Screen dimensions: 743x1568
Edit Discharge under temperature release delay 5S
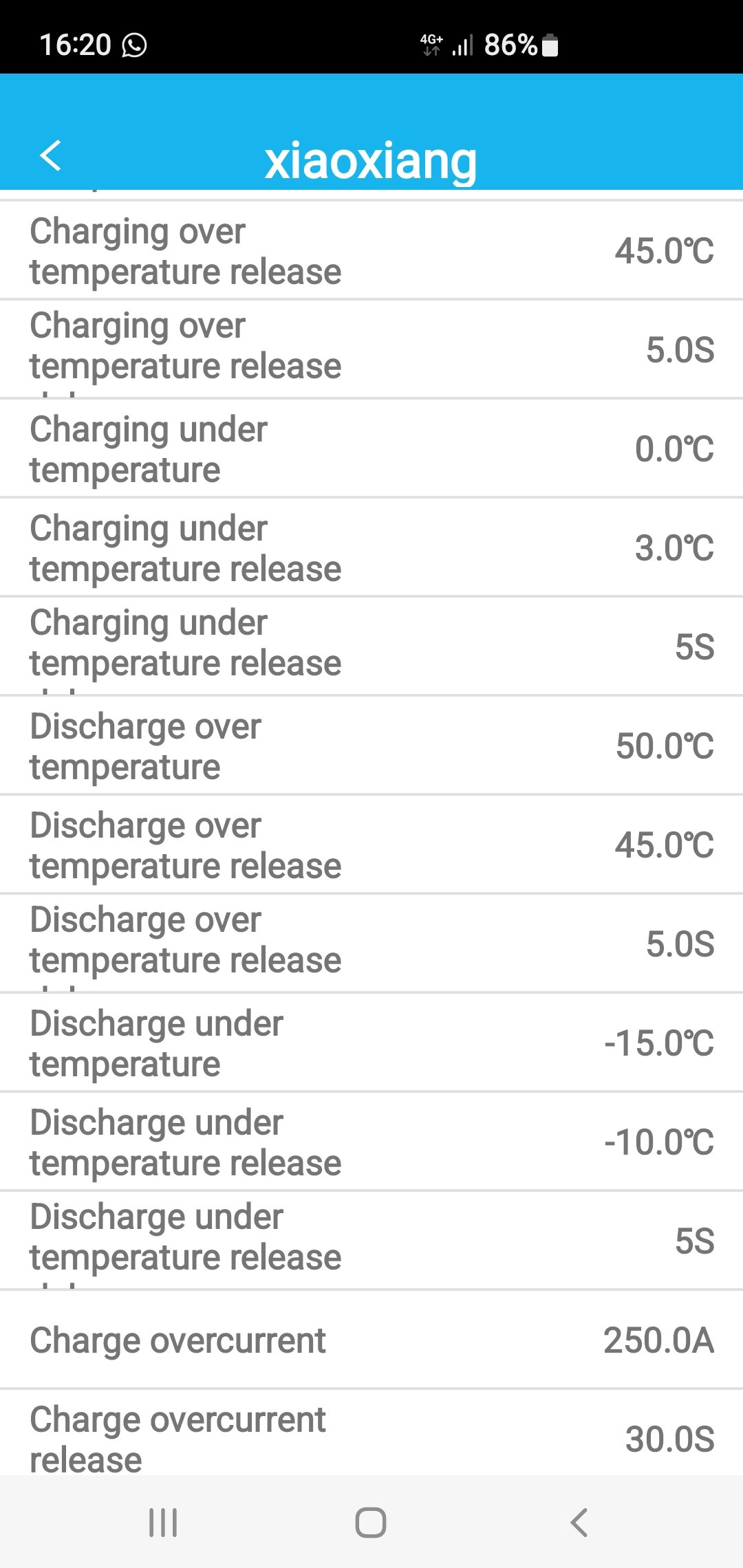[371, 1241]
